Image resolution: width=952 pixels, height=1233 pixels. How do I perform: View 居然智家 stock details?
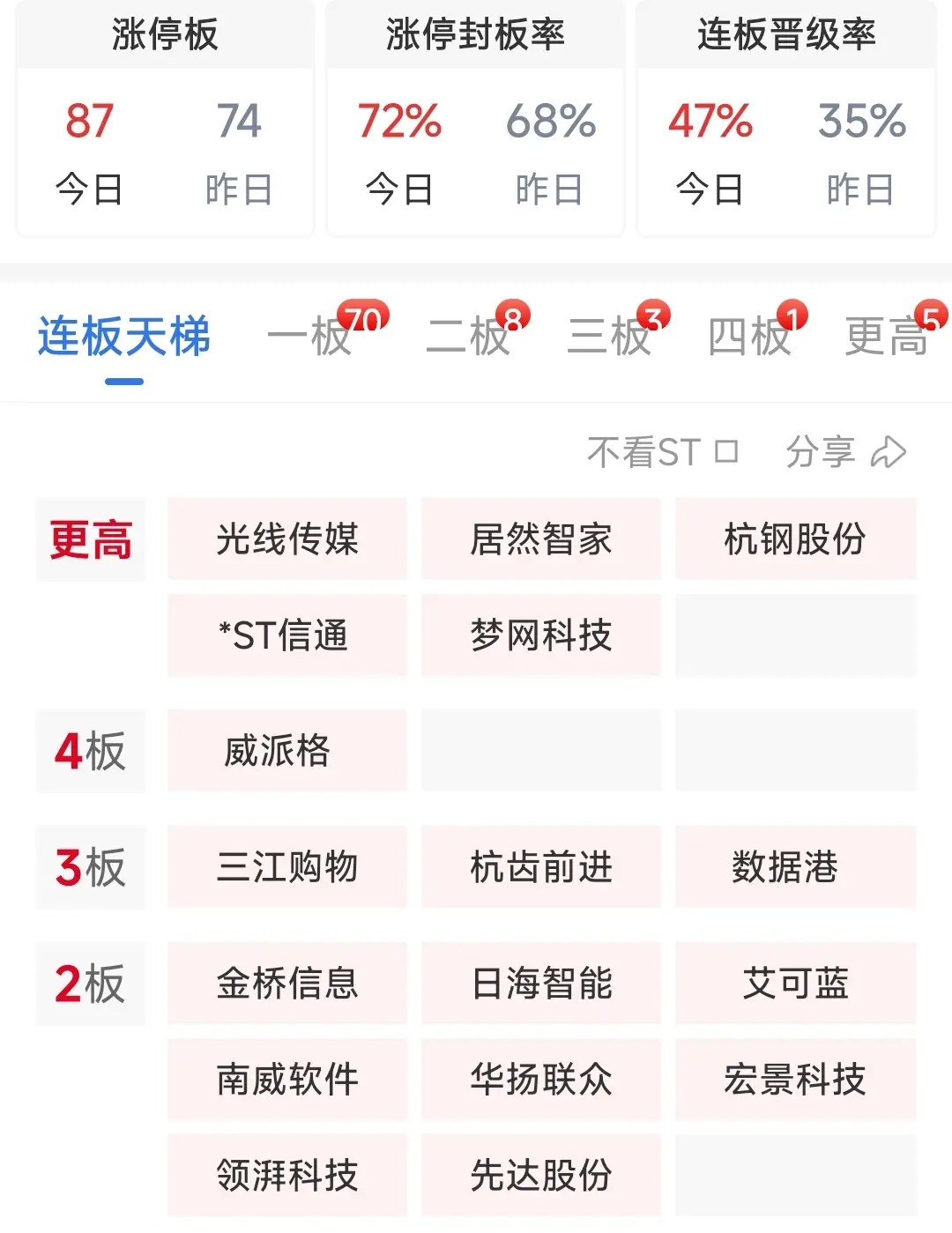[x=541, y=539]
